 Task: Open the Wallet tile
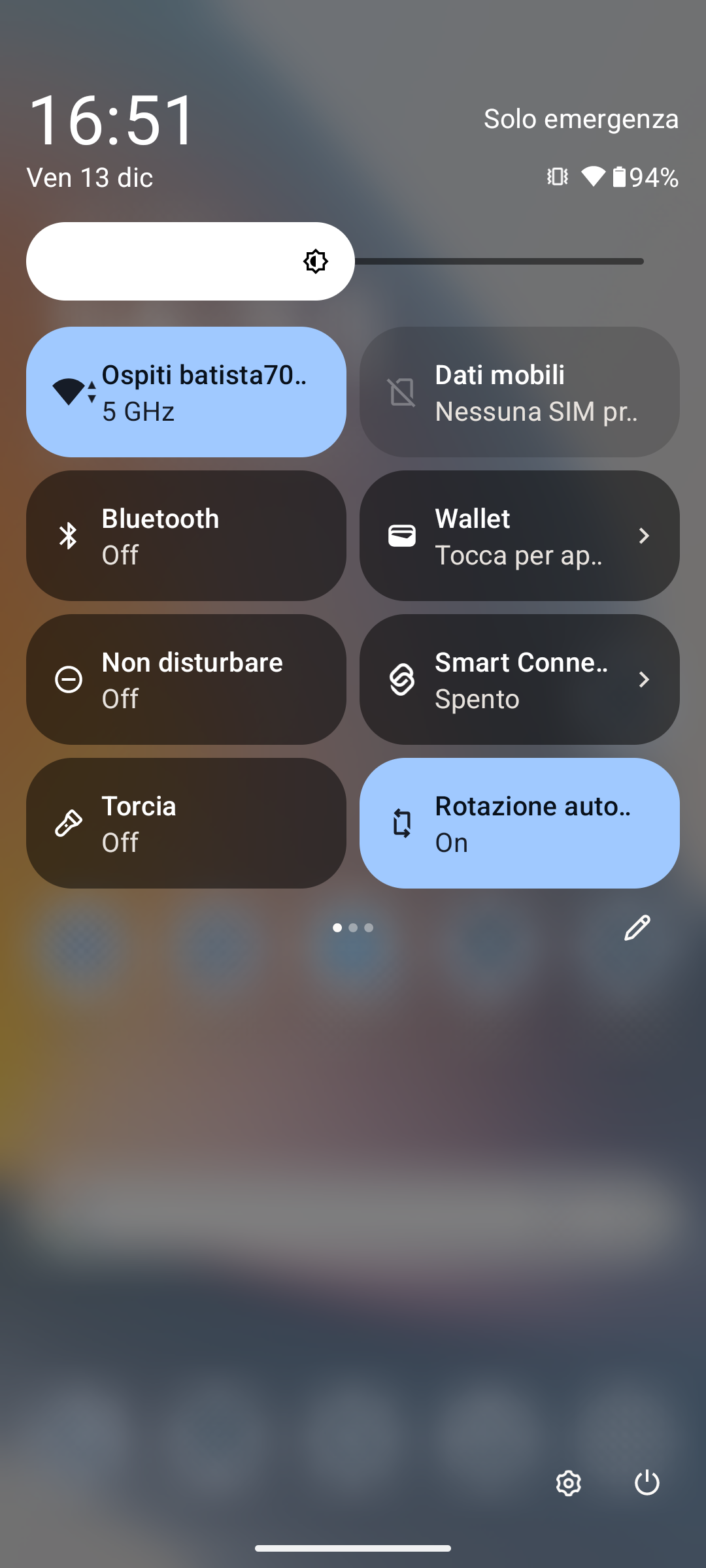pyautogui.click(x=520, y=536)
